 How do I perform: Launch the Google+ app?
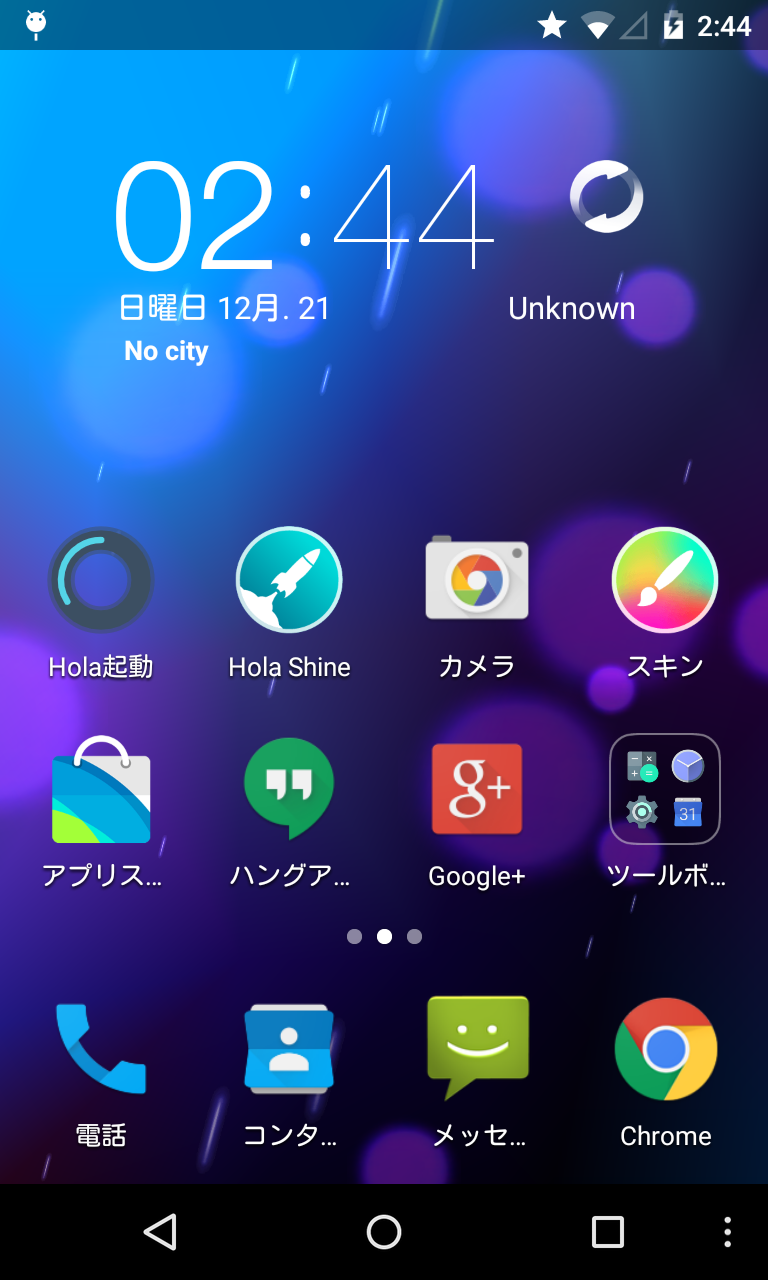pyautogui.click(x=477, y=789)
